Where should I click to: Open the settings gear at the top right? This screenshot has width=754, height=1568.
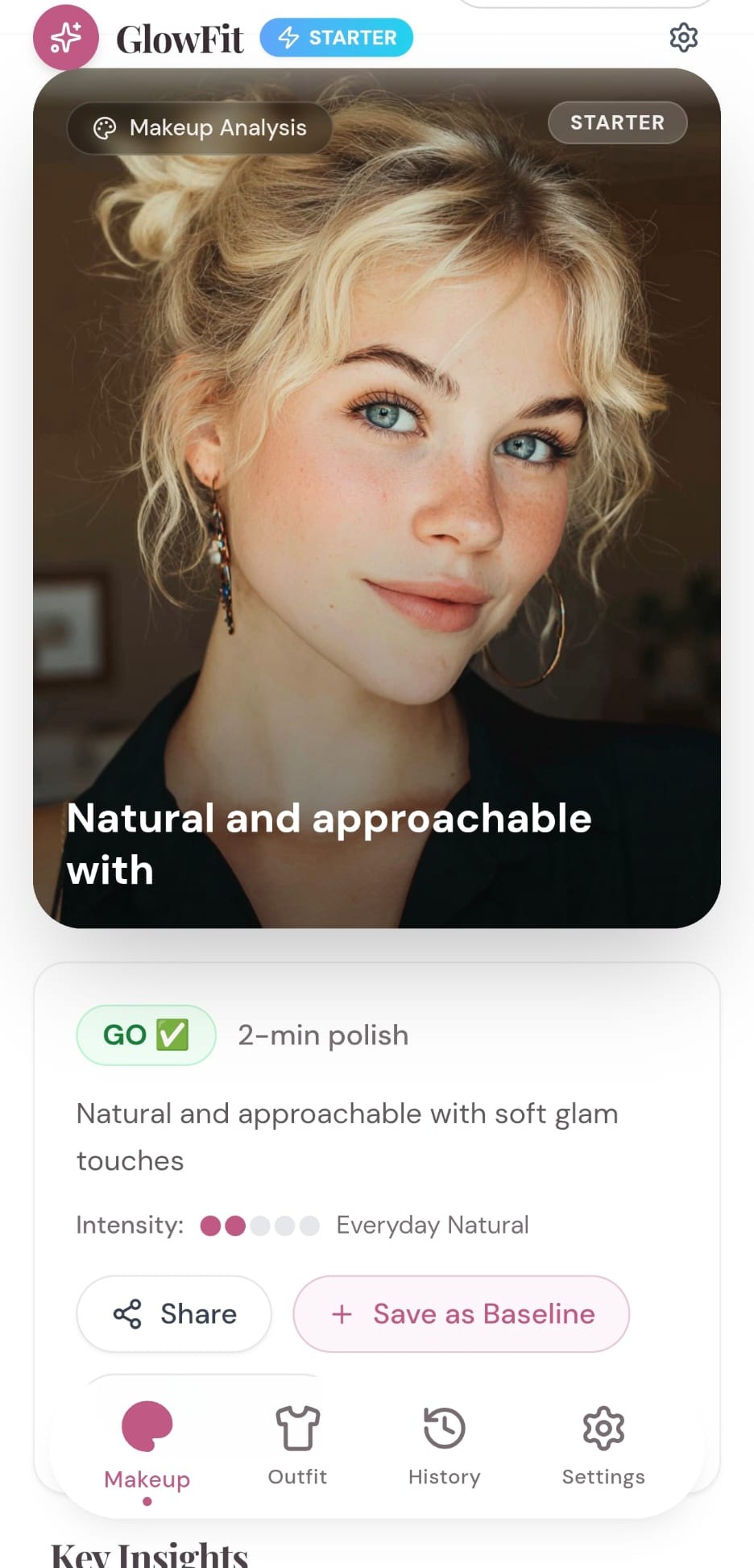coord(684,37)
